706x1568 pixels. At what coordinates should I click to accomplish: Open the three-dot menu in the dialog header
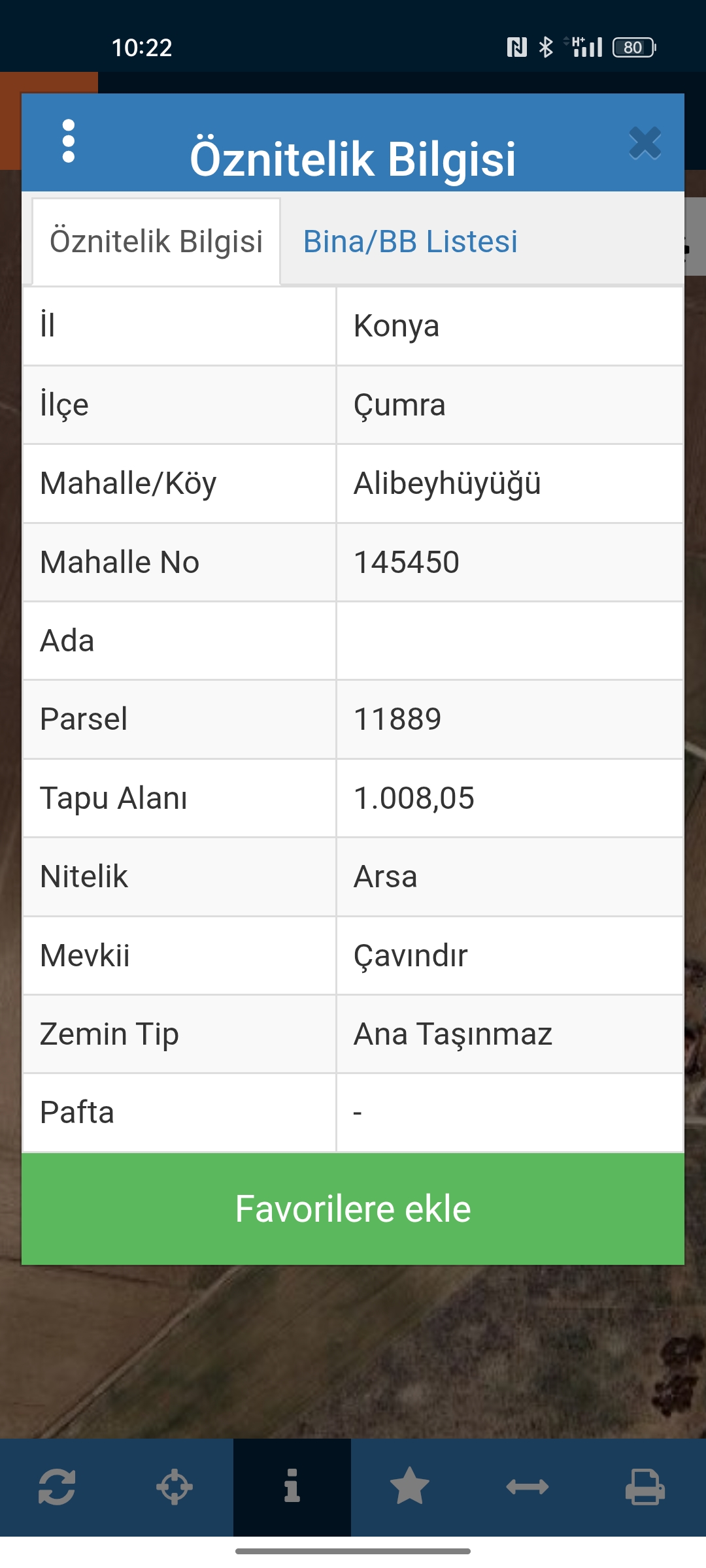69,141
